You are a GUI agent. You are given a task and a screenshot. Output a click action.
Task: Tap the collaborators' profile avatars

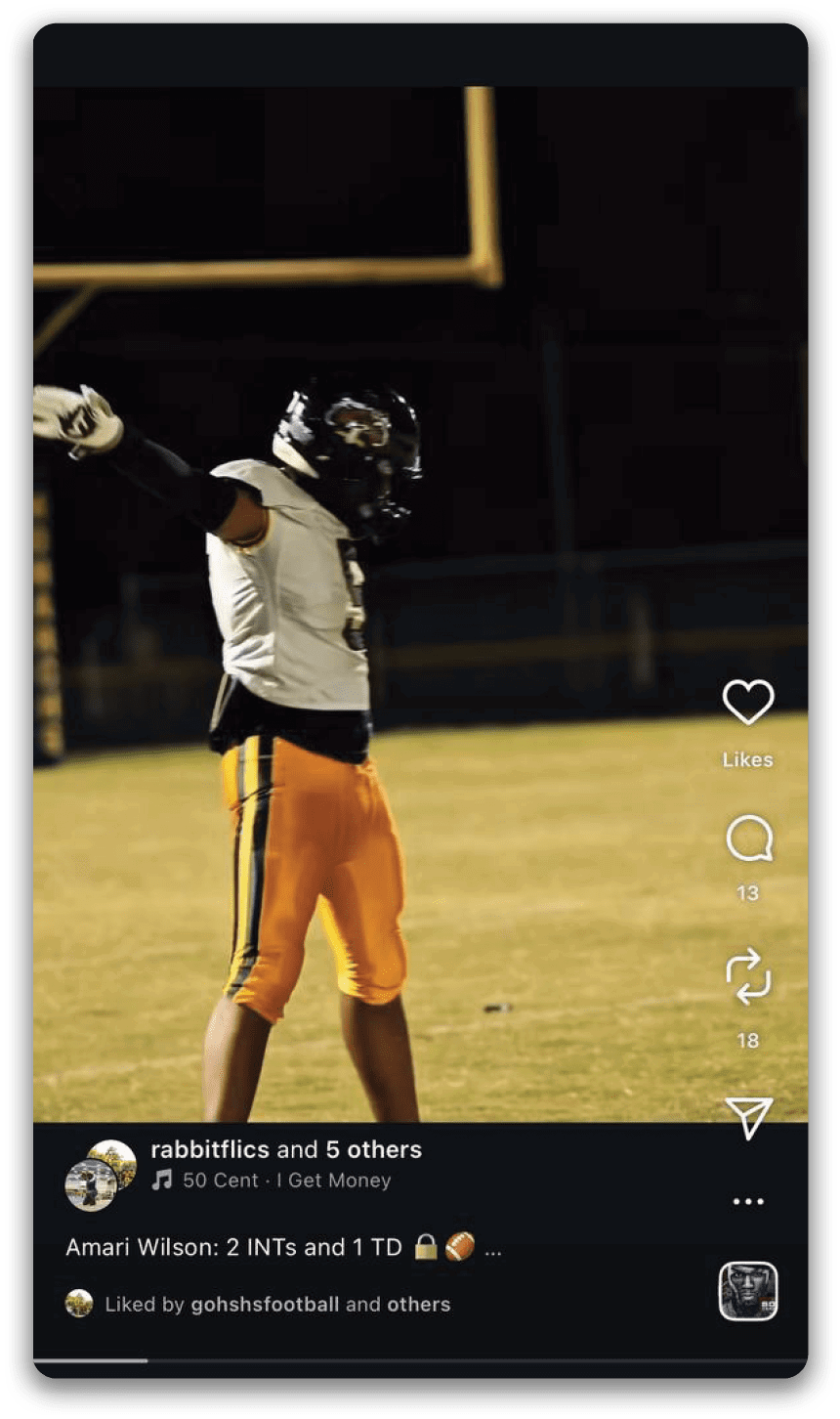pos(100,1175)
